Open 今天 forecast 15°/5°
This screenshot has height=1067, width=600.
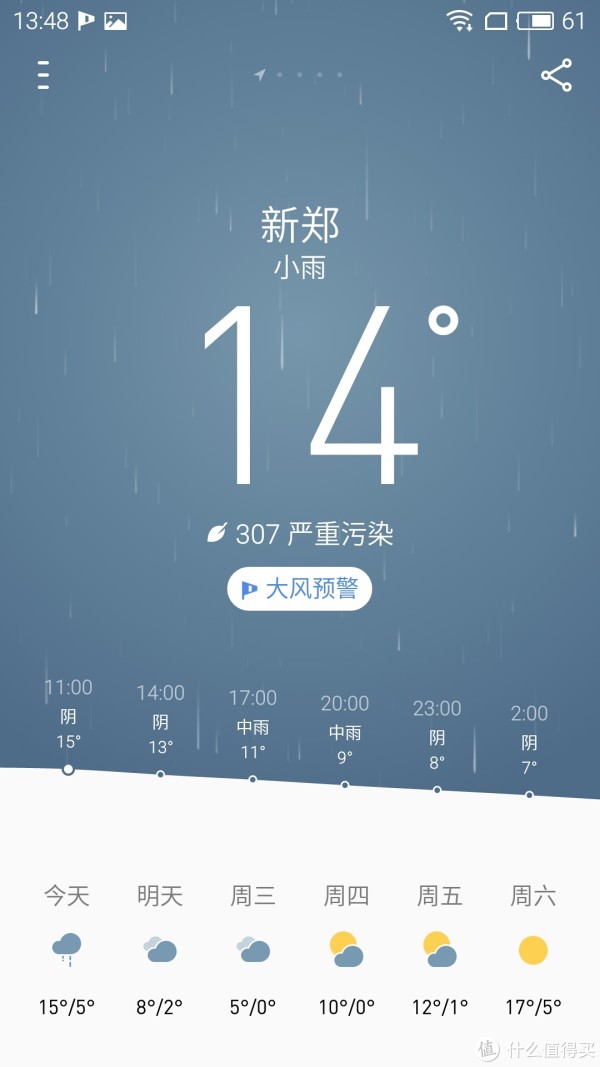67,949
